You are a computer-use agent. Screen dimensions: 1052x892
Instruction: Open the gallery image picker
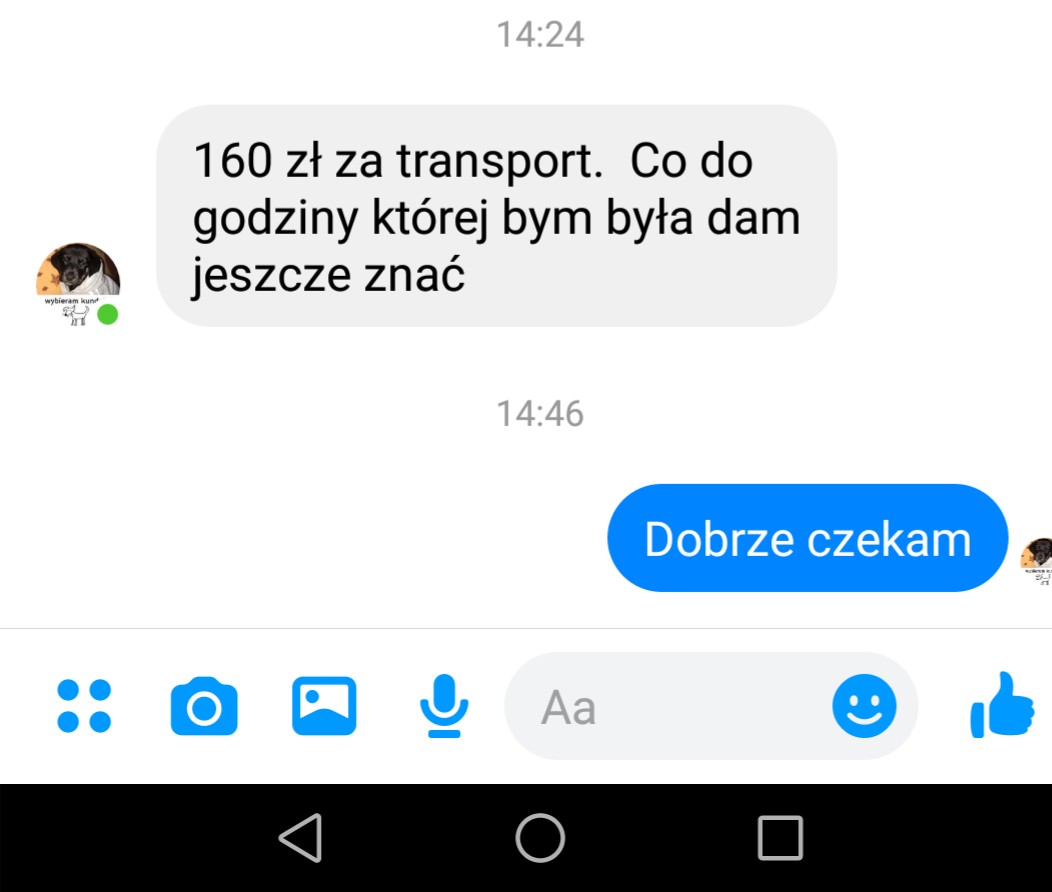click(324, 706)
